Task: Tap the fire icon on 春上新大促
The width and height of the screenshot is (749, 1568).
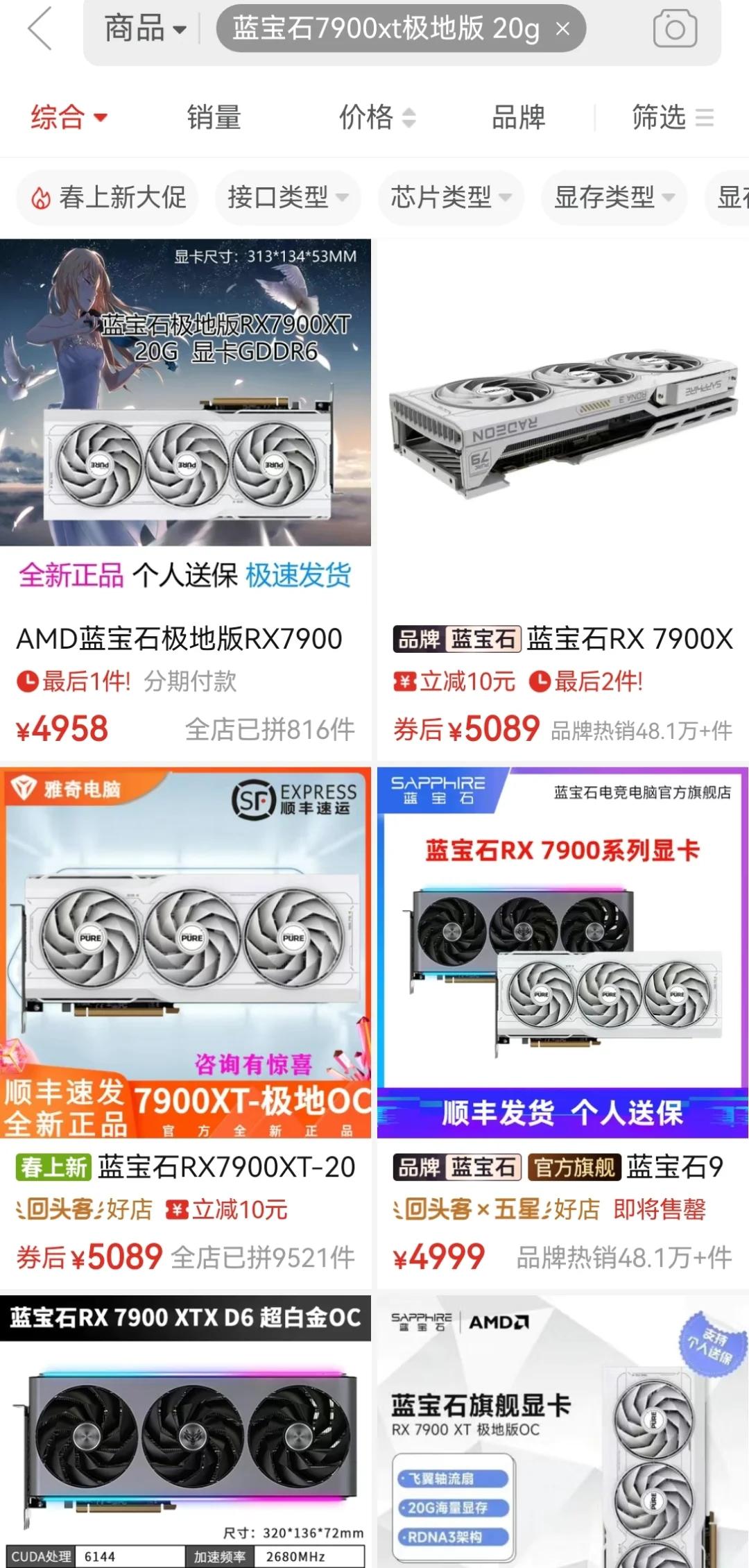Action: click(43, 198)
